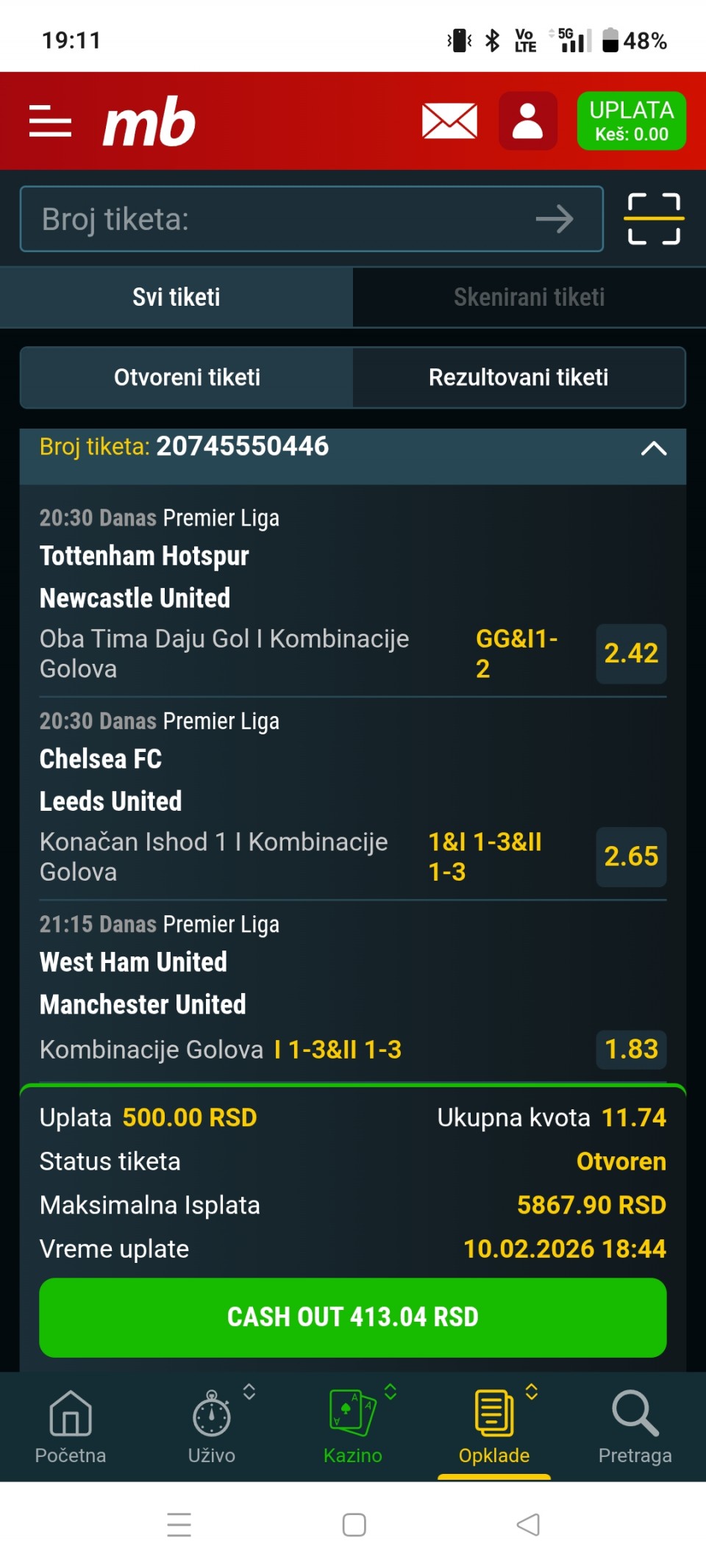Switch to the Skenirani tiketi tab
The height and width of the screenshot is (1568, 706).
[529, 297]
